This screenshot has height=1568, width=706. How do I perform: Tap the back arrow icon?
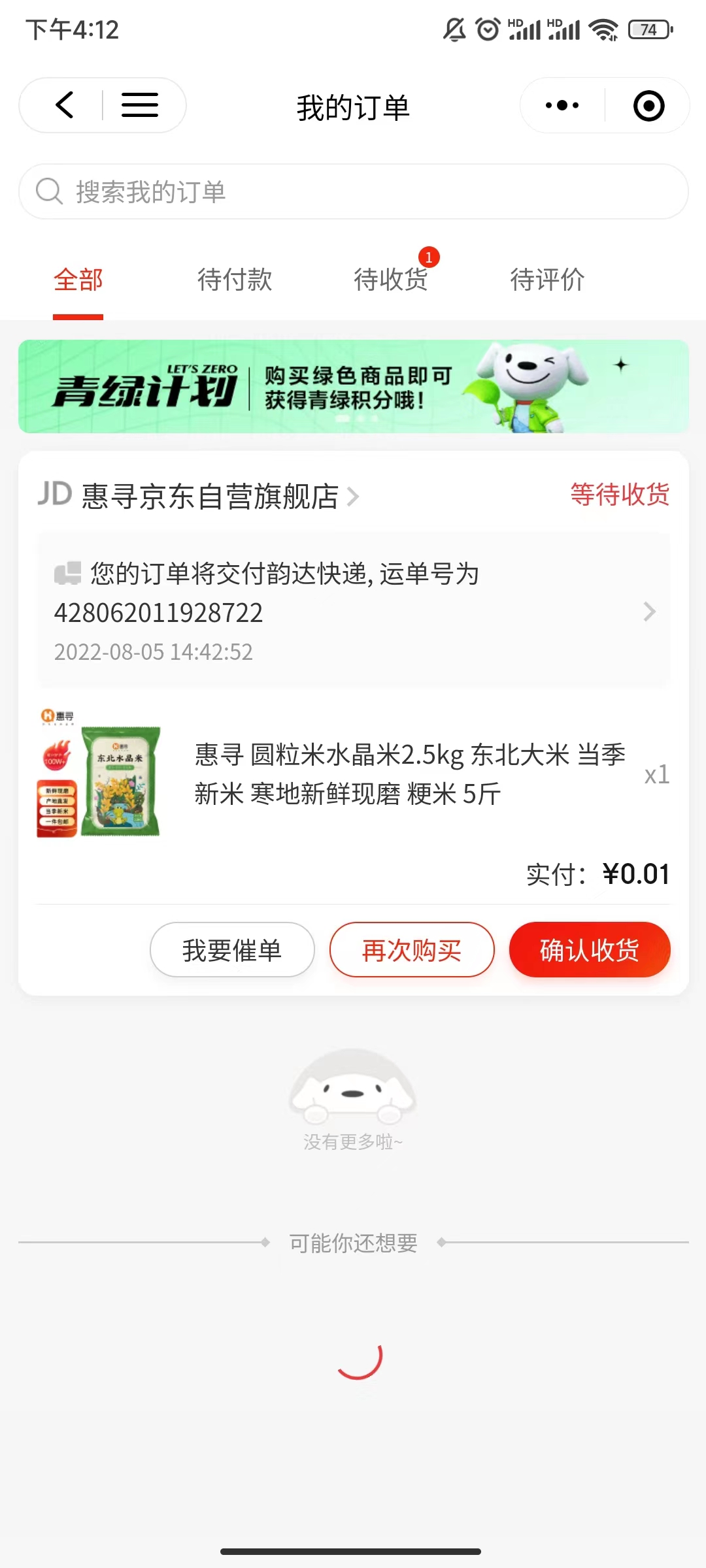click(x=63, y=105)
